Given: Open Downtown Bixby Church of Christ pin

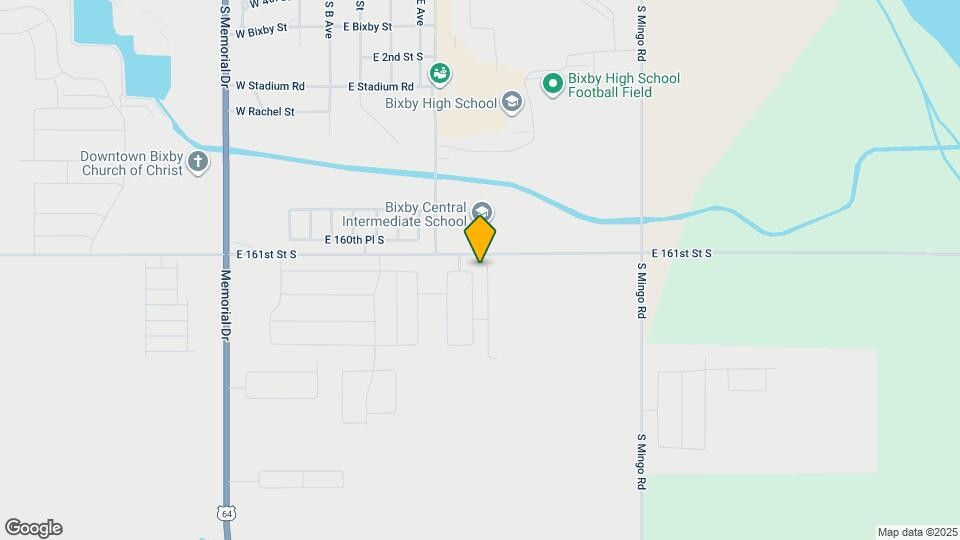Looking at the screenshot, I should pyautogui.click(x=199, y=162).
